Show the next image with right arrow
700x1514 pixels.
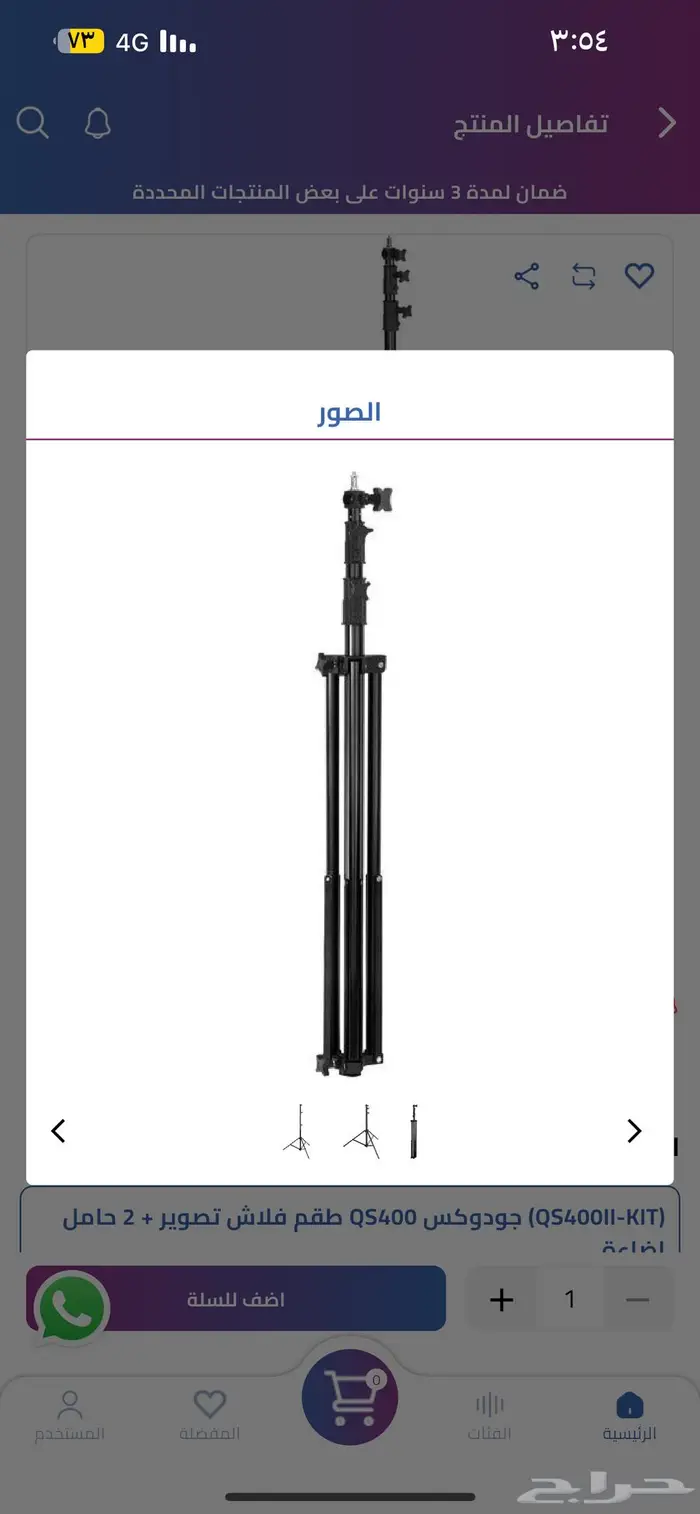point(634,1131)
